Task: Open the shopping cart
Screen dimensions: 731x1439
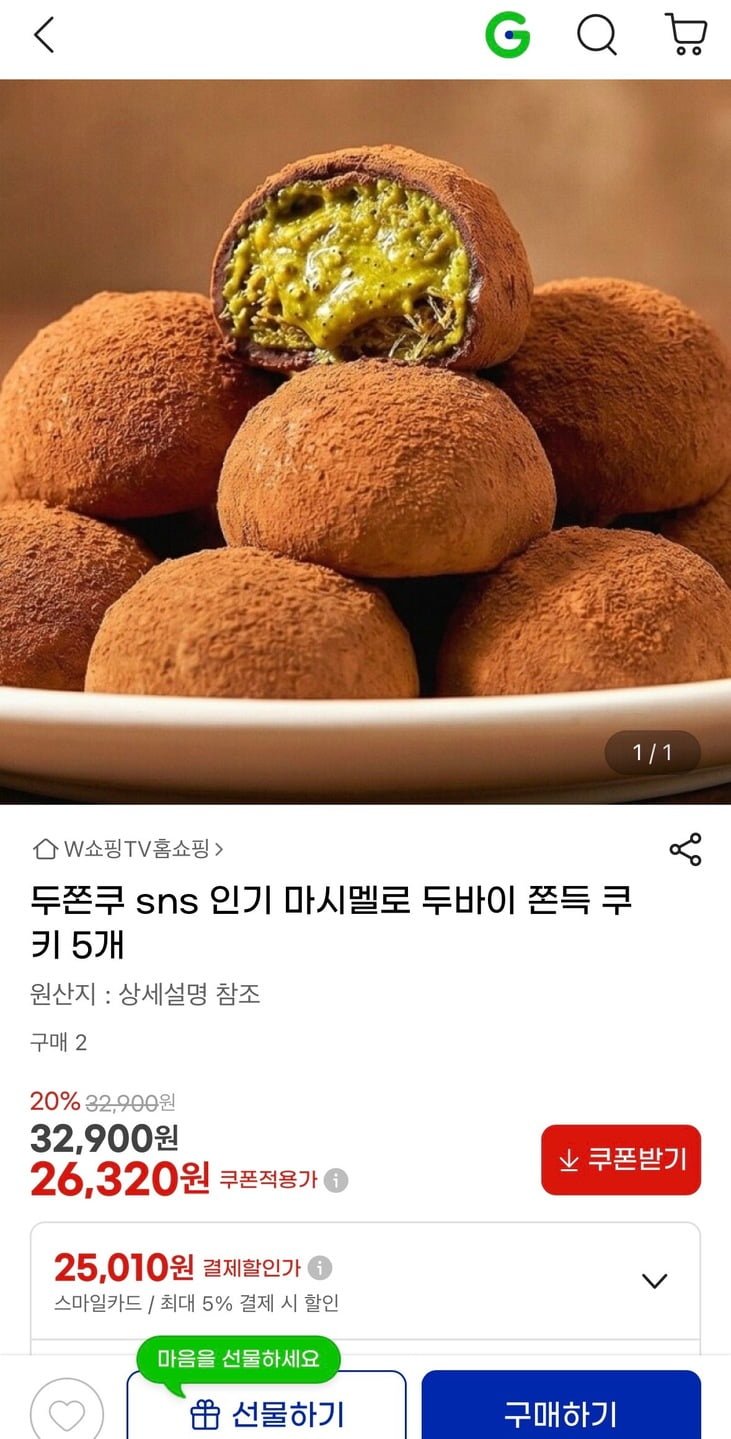Action: [x=686, y=36]
